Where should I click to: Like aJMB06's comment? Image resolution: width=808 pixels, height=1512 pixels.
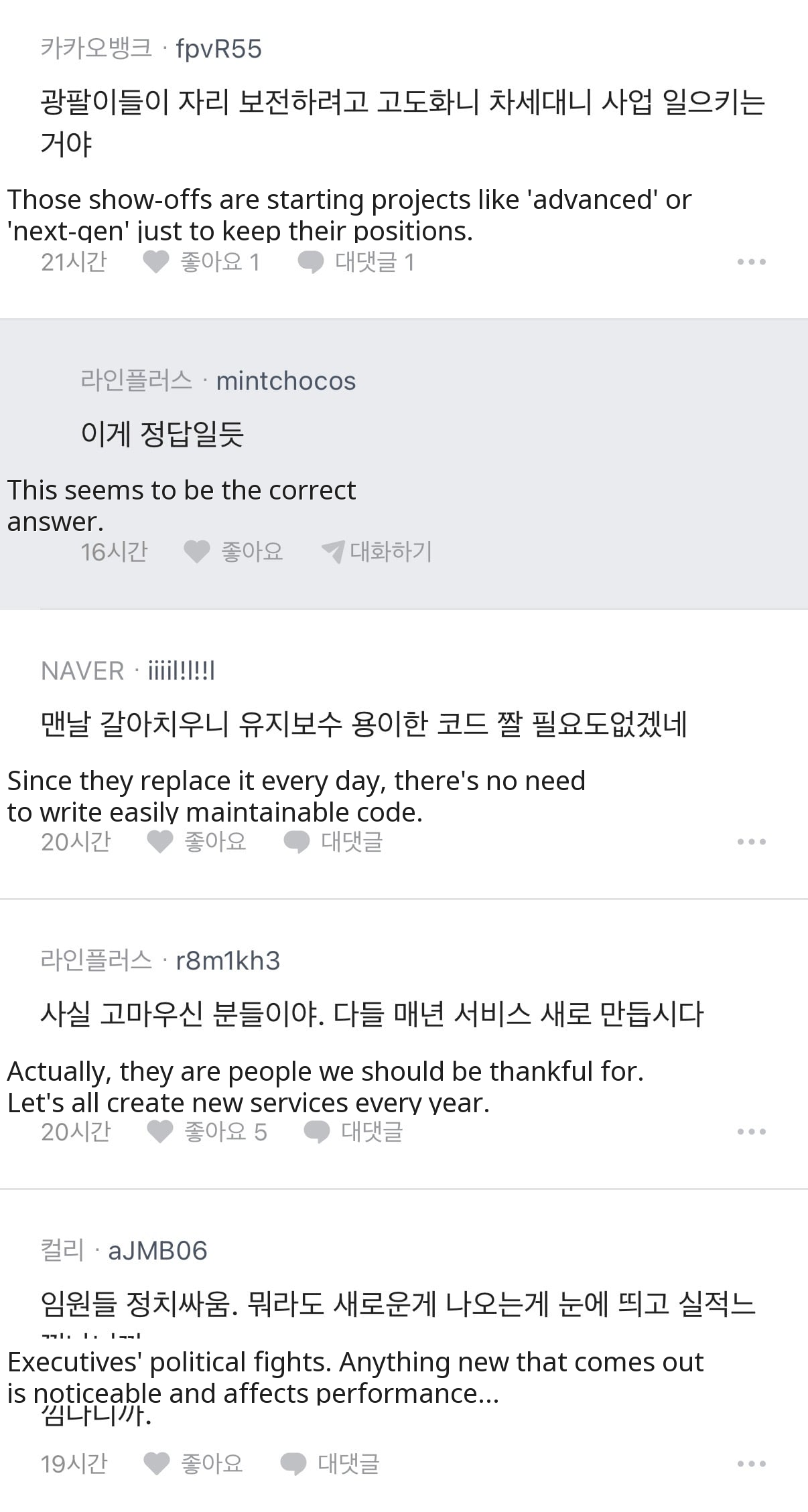pyautogui.click(x=193, y=1464)
